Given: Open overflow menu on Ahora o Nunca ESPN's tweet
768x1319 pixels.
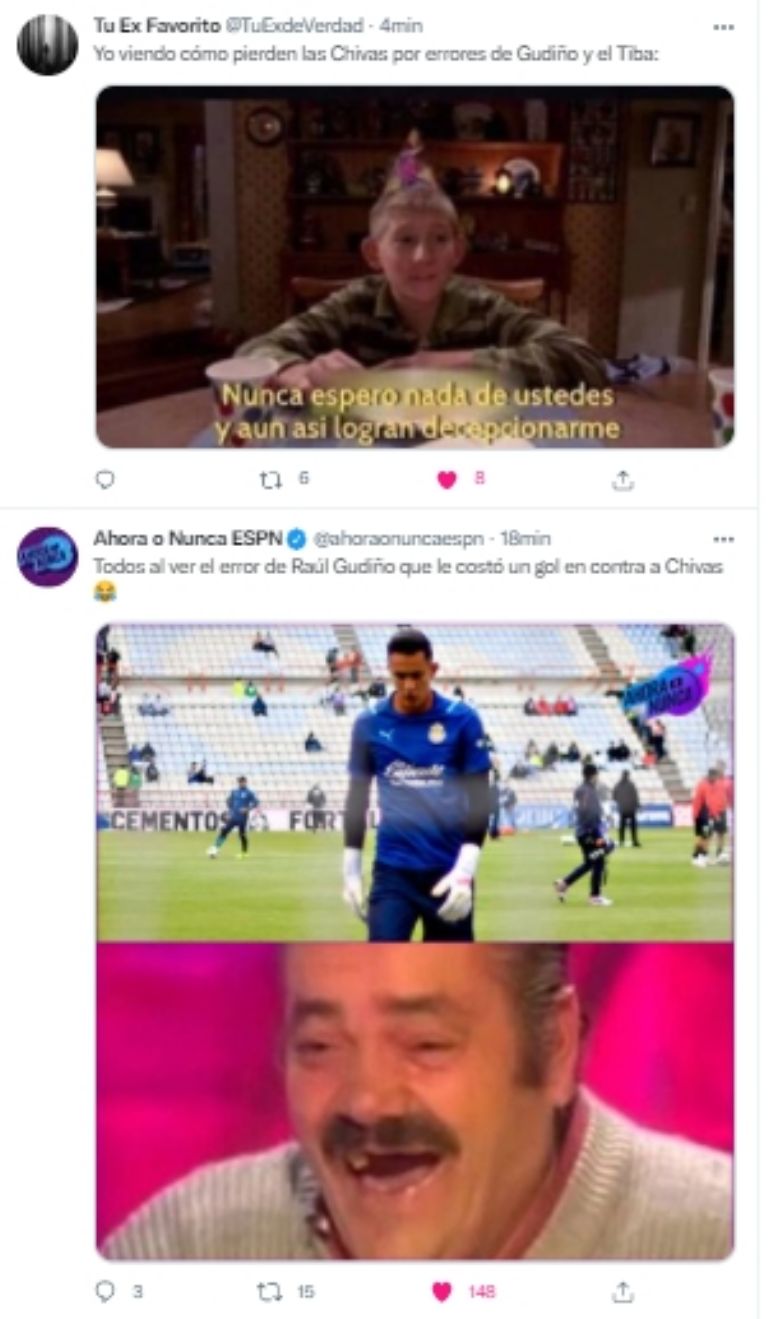Looking at the screenshot, I should 723,539.
